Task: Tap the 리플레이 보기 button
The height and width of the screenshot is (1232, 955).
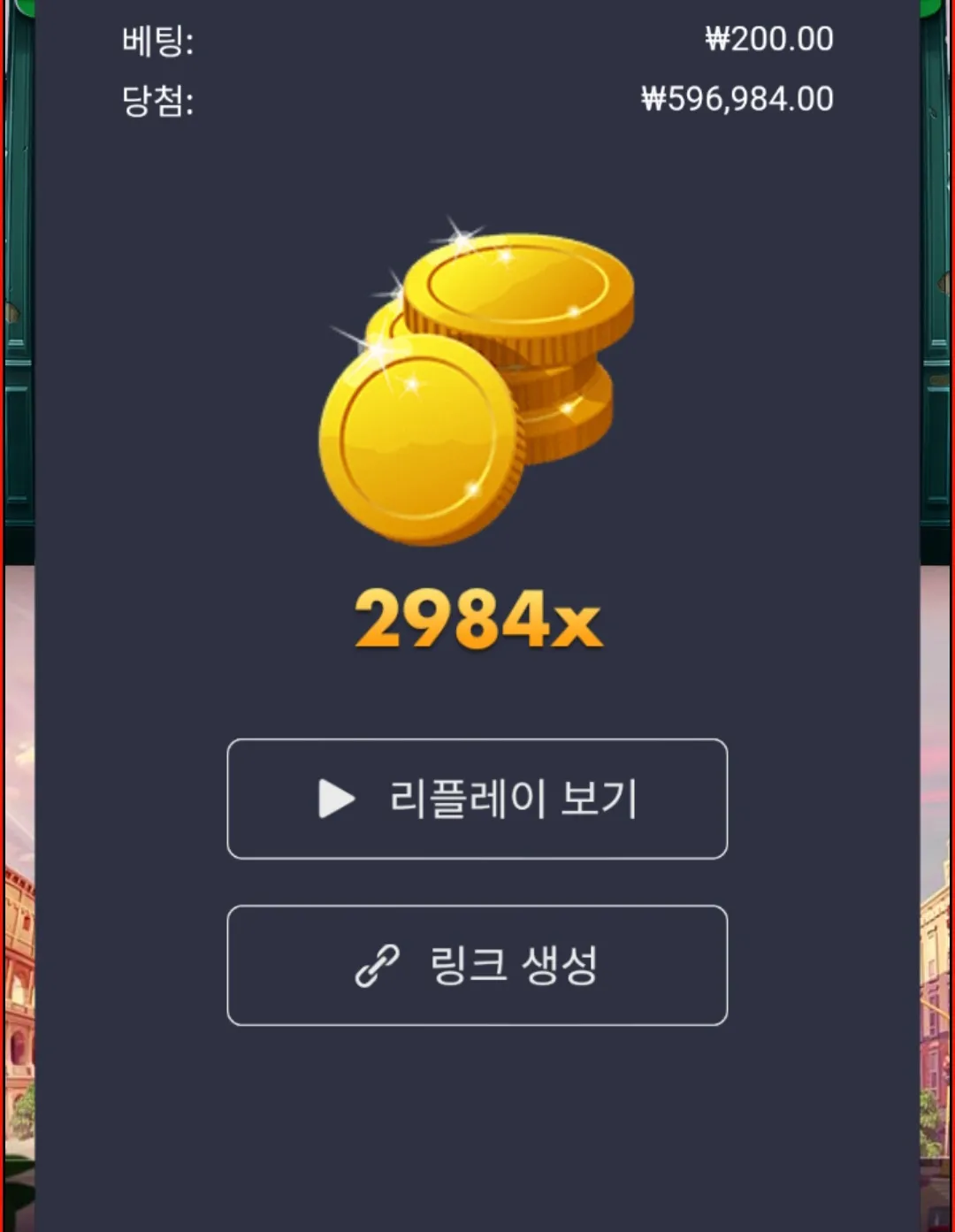Action: [477, 799]
